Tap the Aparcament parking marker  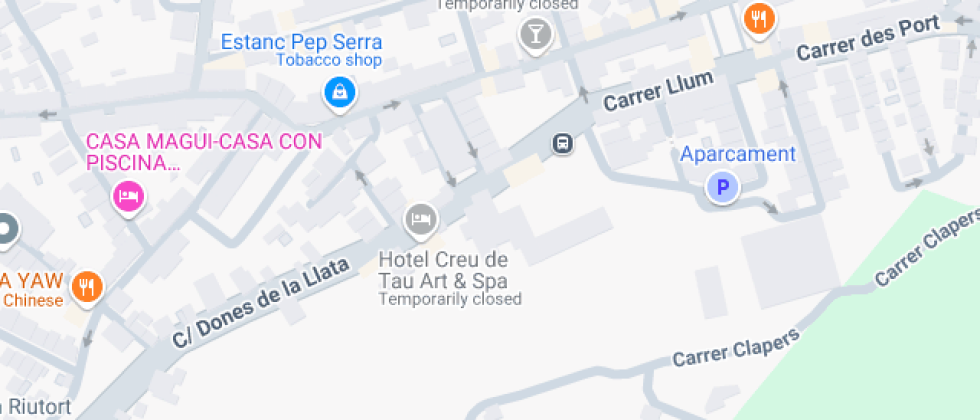point(722,186)
